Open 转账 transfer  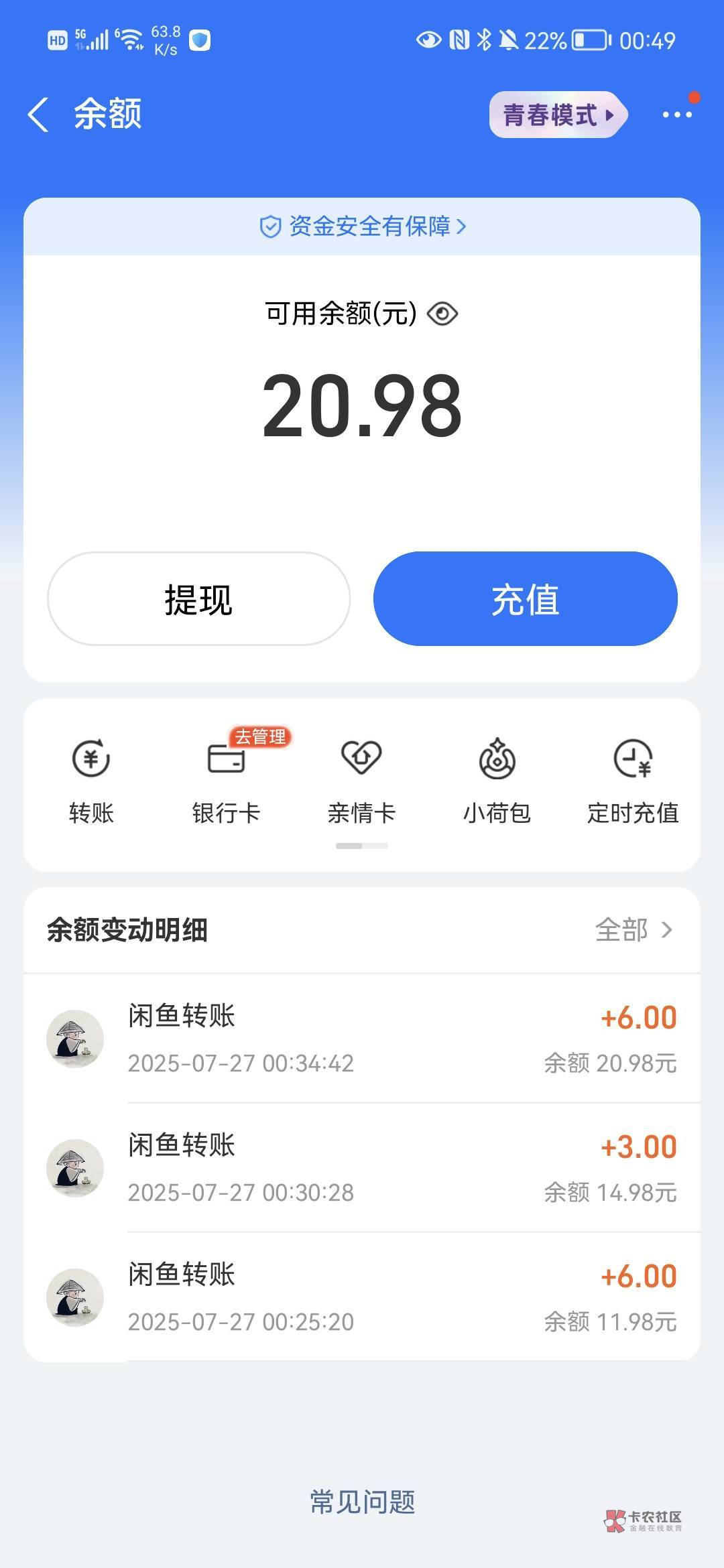point(91,781)
